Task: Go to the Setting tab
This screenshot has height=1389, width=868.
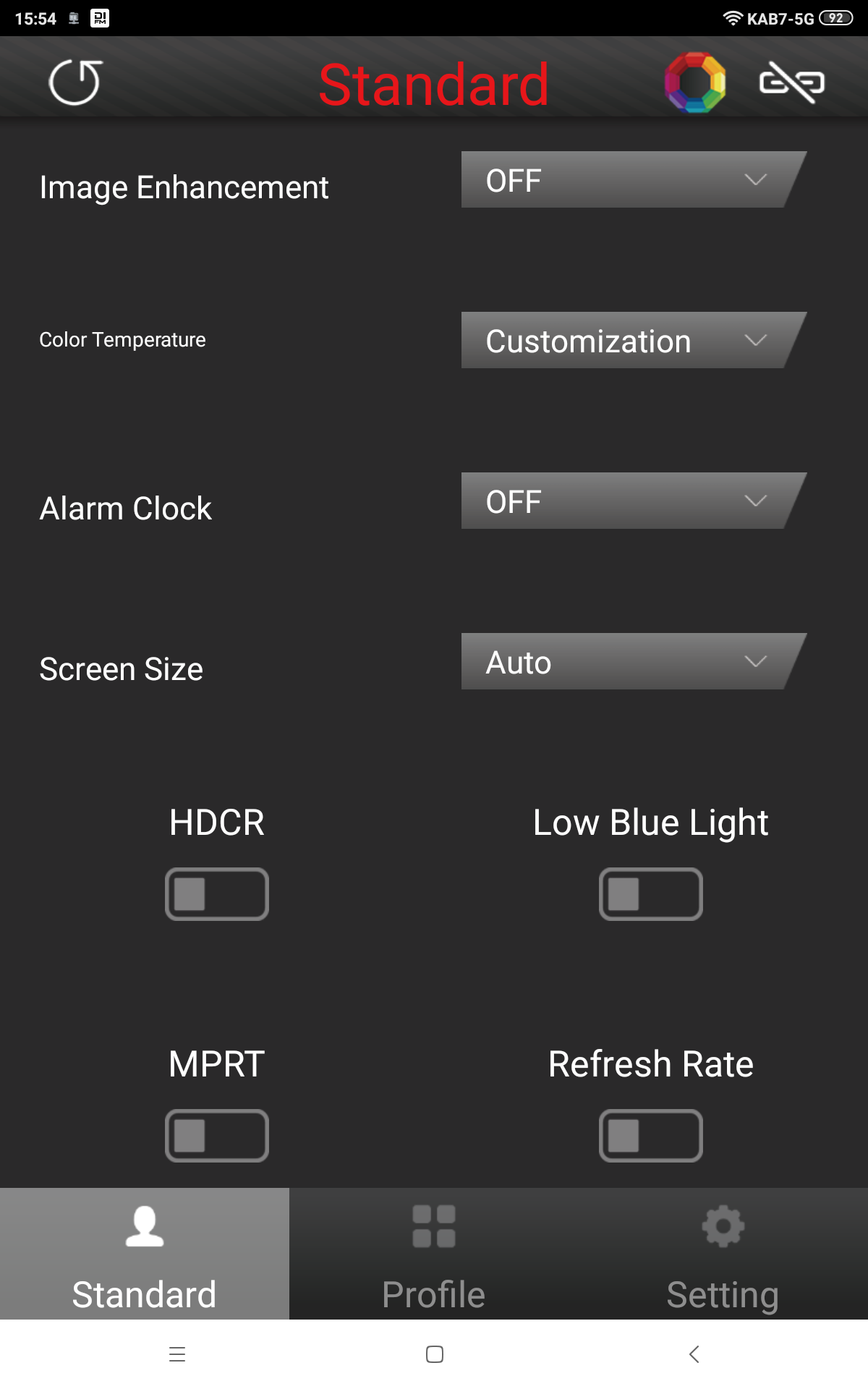Action: click(723, 1255)
